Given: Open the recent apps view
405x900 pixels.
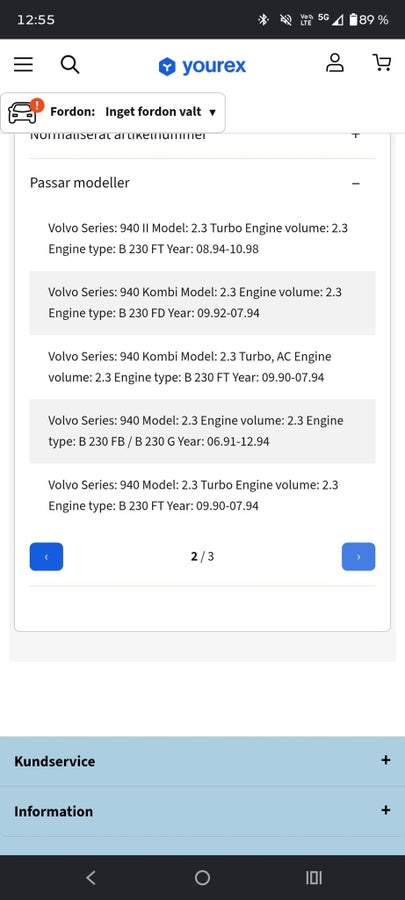Looking at the screenshot, I should click(x=314, y=878).
